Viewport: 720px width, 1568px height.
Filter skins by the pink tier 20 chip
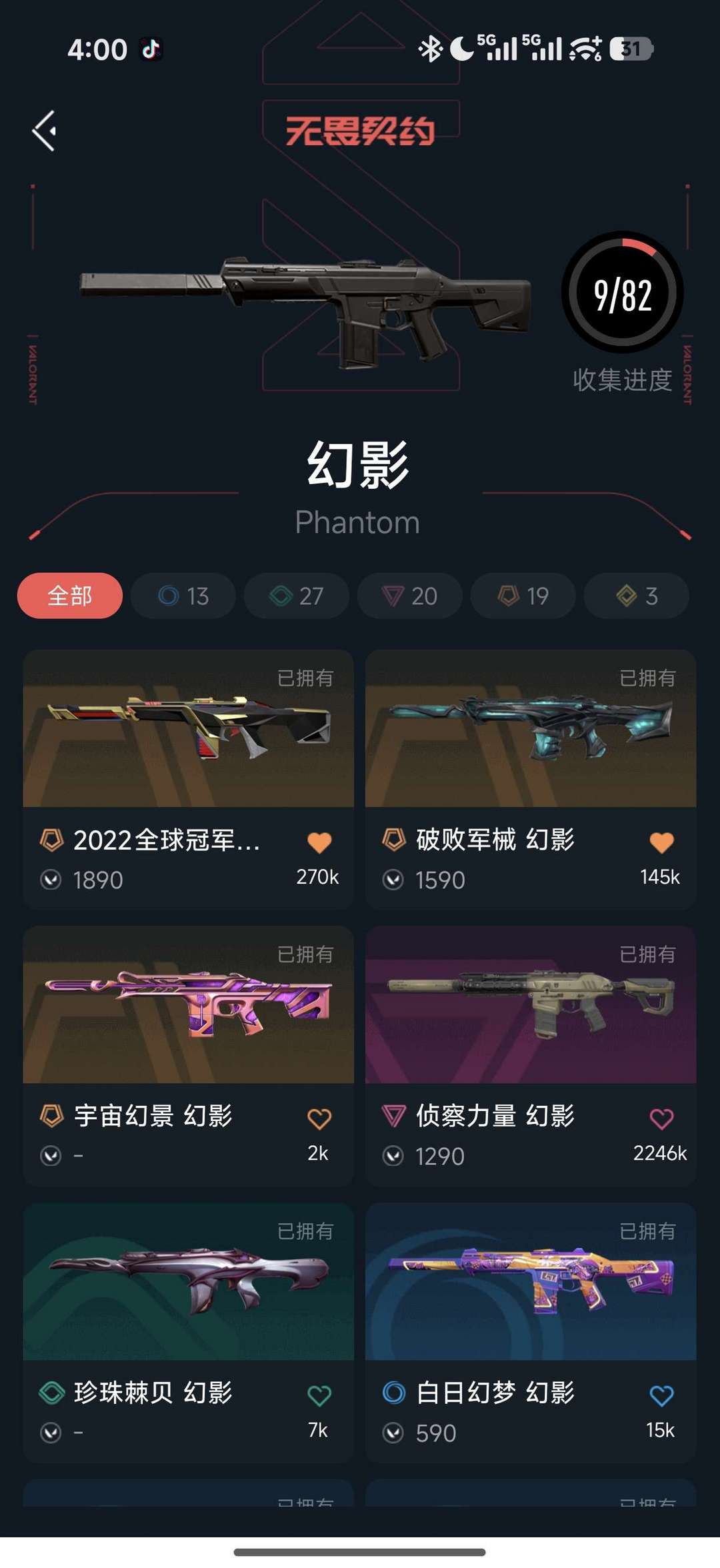point(410,596)
